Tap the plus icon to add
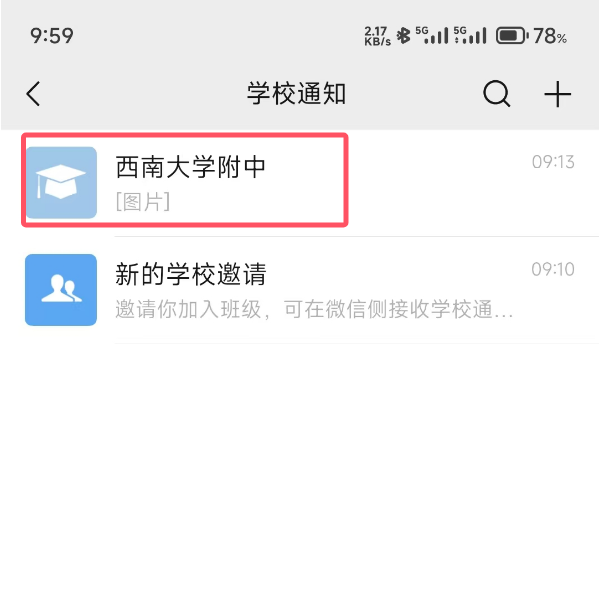Screen dimensions: 601x589 click(x=557, y=94)
